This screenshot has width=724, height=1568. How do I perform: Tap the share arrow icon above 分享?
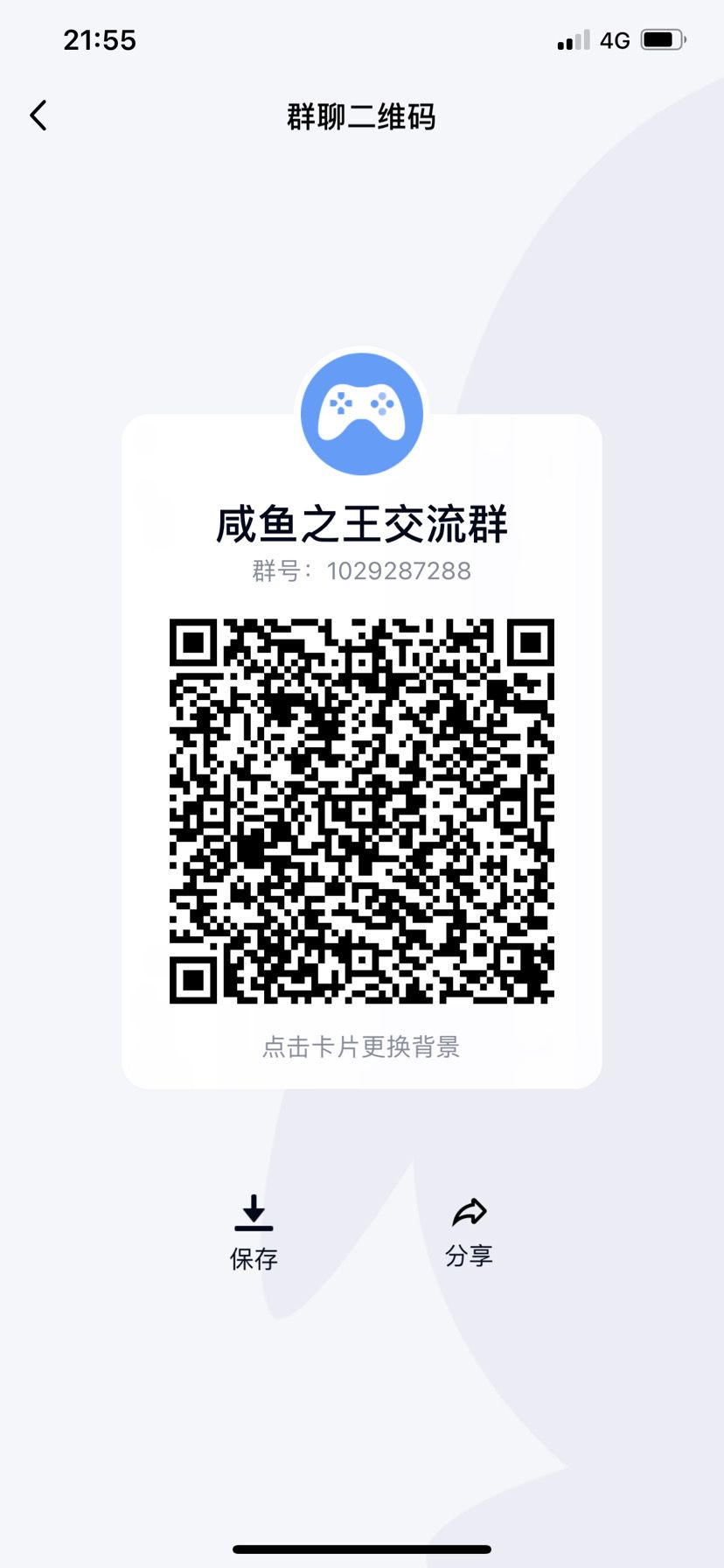(470, 1212)
